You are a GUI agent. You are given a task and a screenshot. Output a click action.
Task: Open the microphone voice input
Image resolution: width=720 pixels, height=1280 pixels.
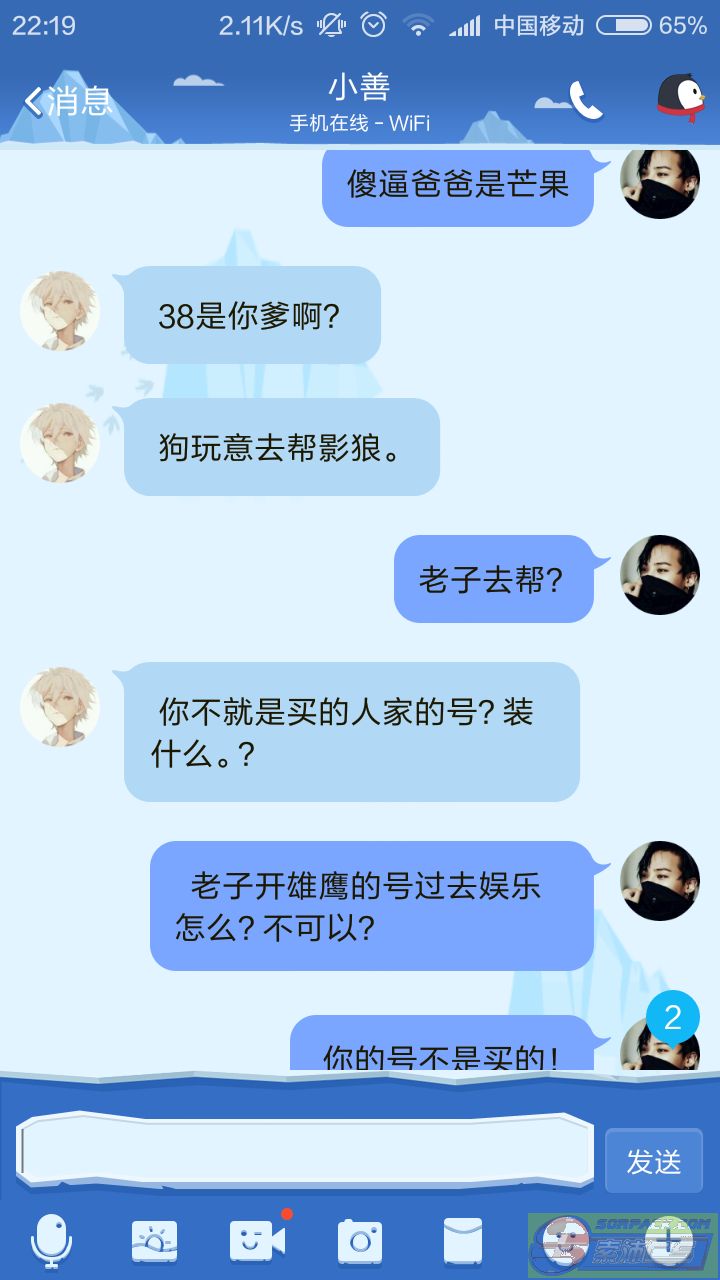point(51,1241)
